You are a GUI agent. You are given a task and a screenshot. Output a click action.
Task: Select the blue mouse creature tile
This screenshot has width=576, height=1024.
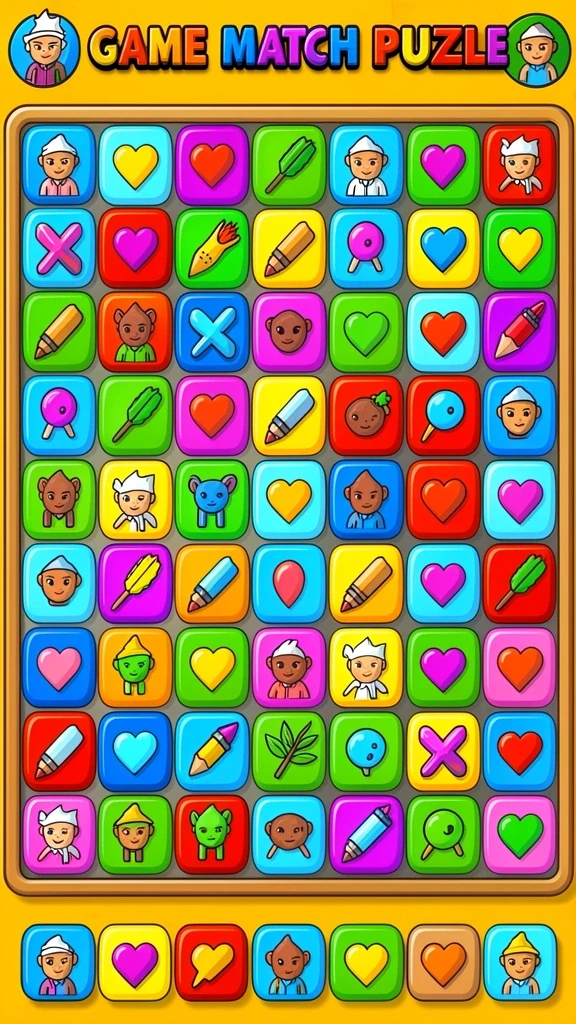pyautogui.click(x=212, y=500)
